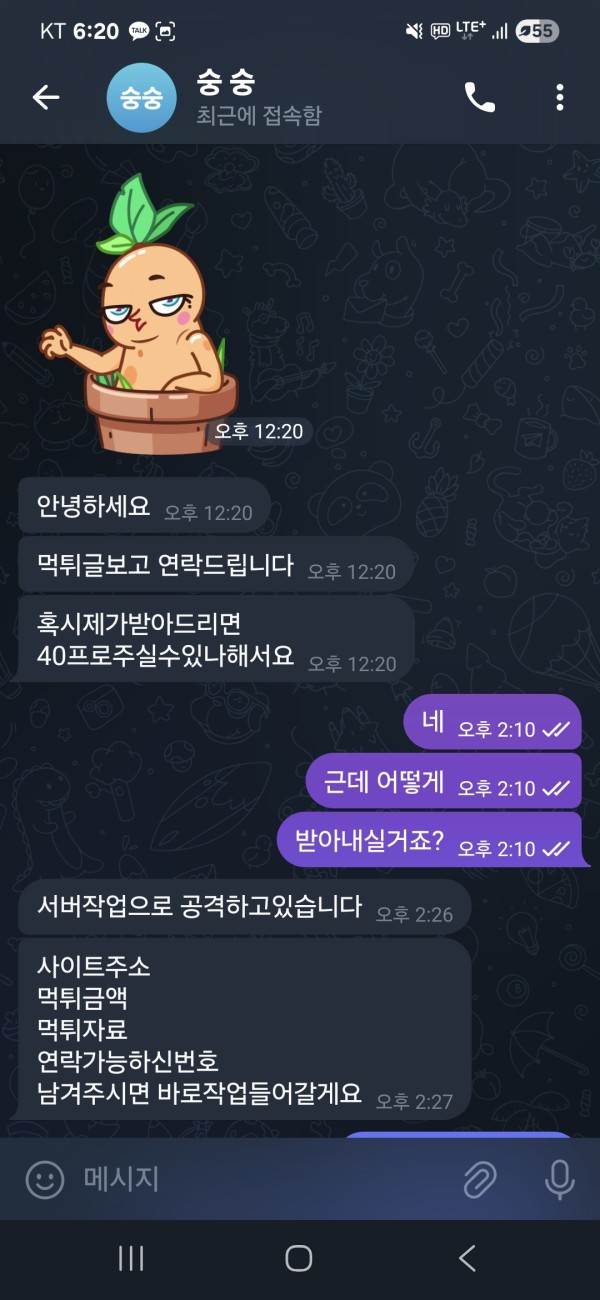This screenshot has height=1300, width=600.
Task: Open the three-dot overflow menu
Action: point(559,97)
